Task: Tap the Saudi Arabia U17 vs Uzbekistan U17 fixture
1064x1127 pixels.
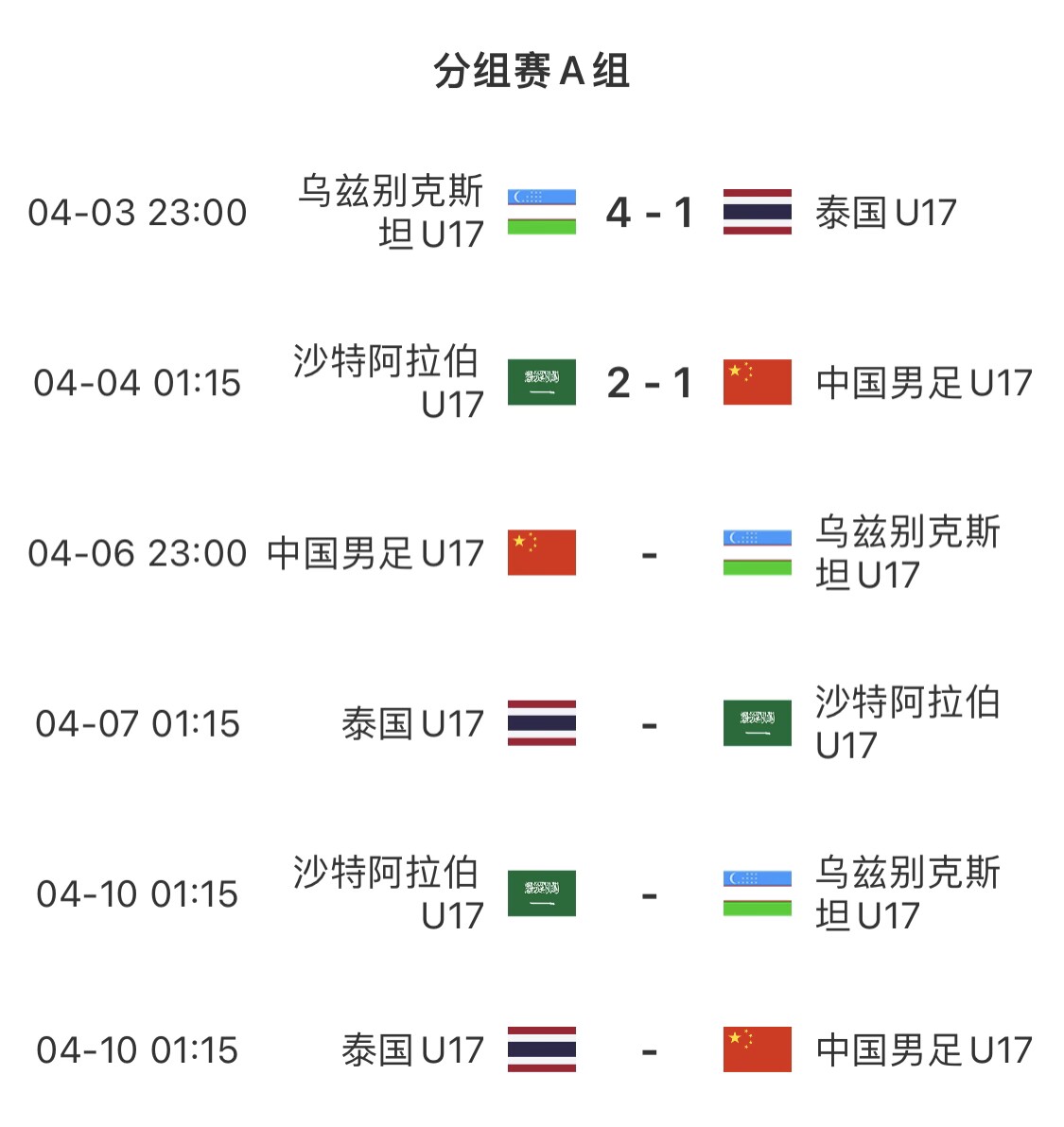Action: (x=649, y=894)
